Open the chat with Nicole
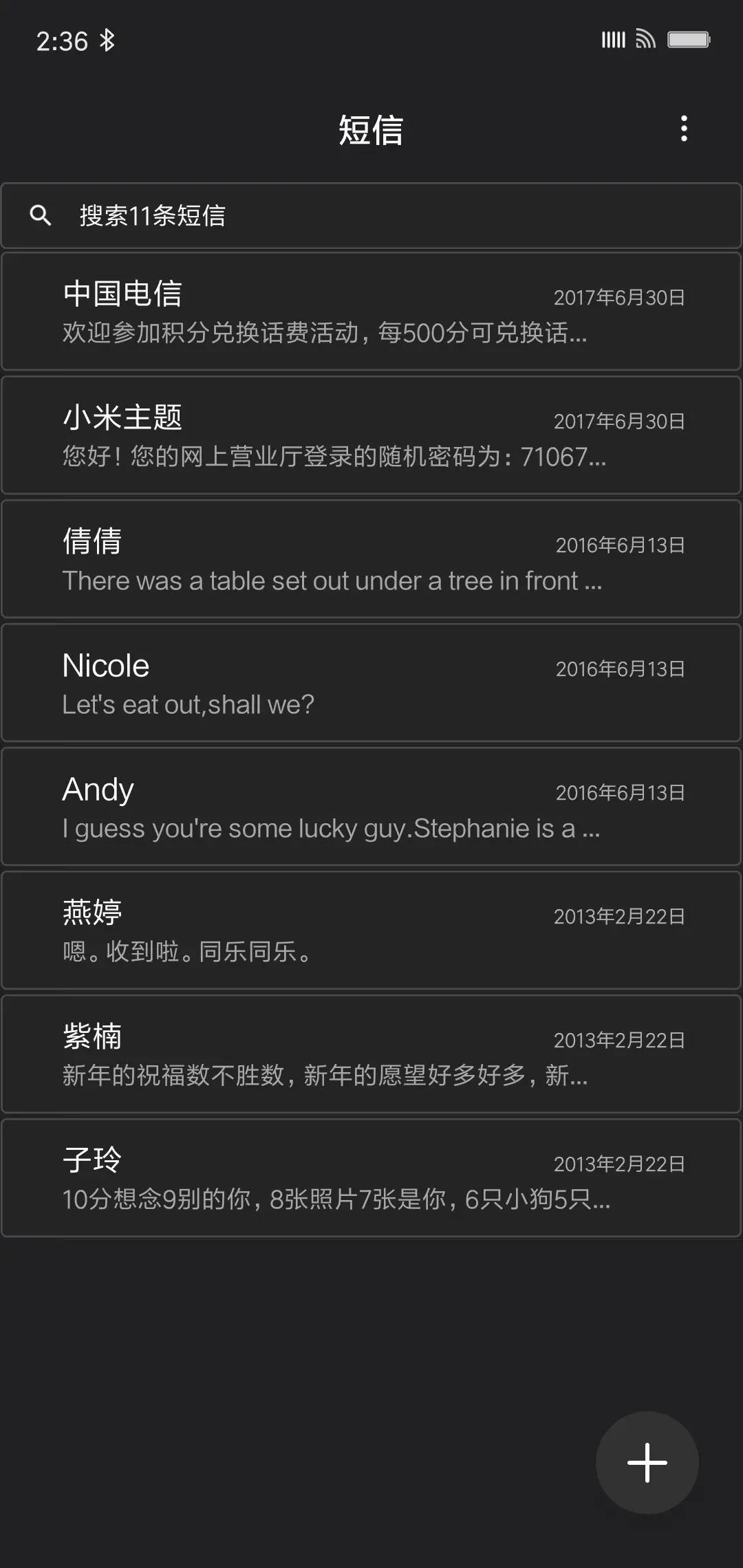This screenshot has width=743, height=1568. point(371,683)
